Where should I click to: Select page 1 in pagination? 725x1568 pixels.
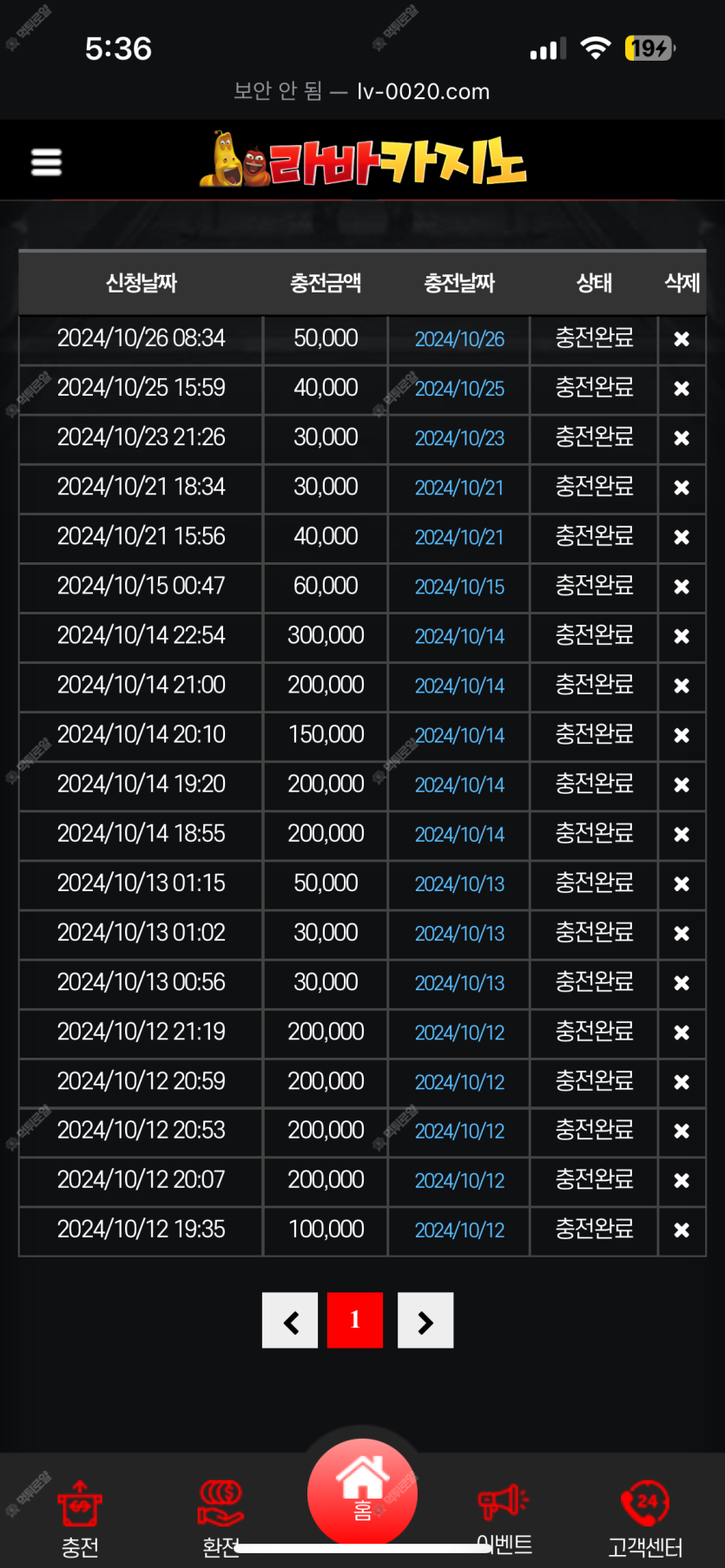tap(355, 1320)
